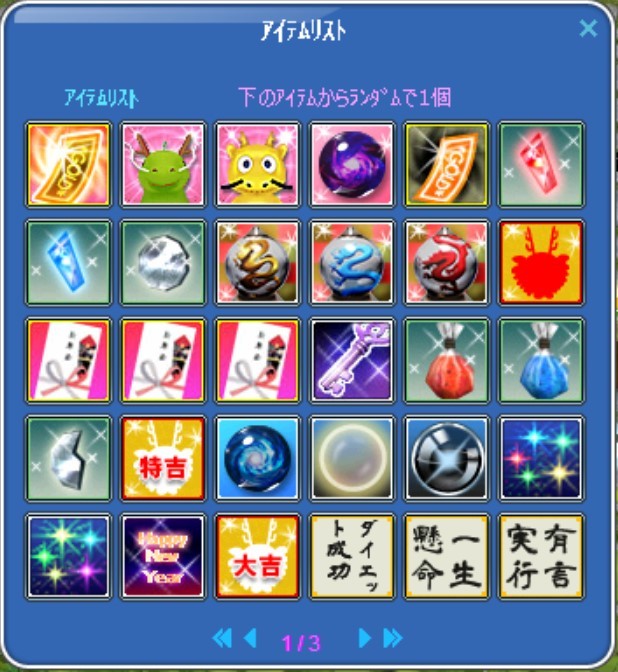Open the Happy New Year item
The height and width of the screenshot is (672, 618).
tap(163, 556)
